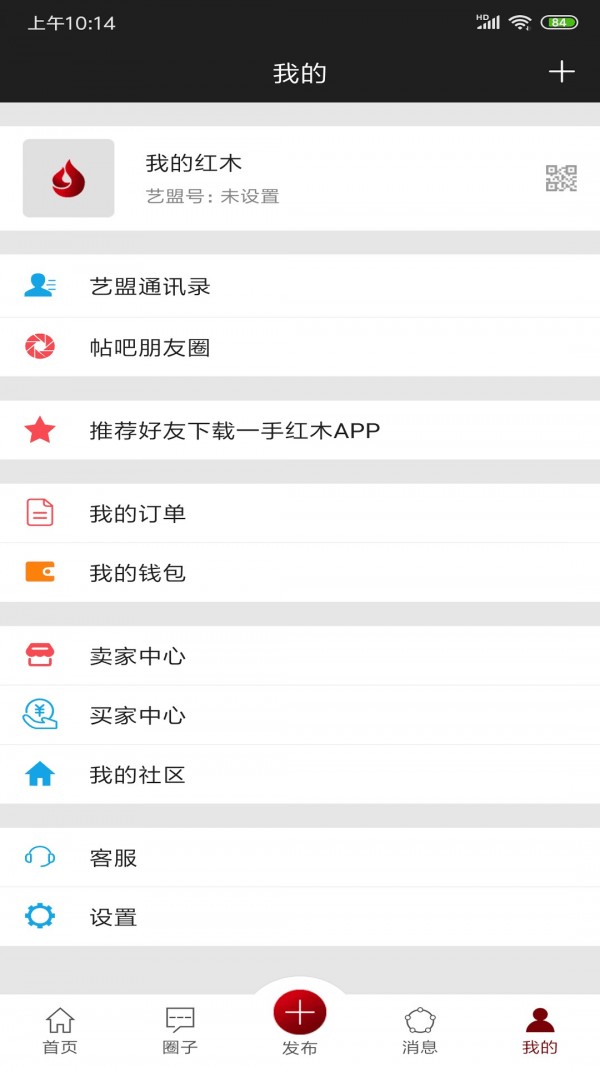Switch to the 消息 tab

tap(420, 1031)
